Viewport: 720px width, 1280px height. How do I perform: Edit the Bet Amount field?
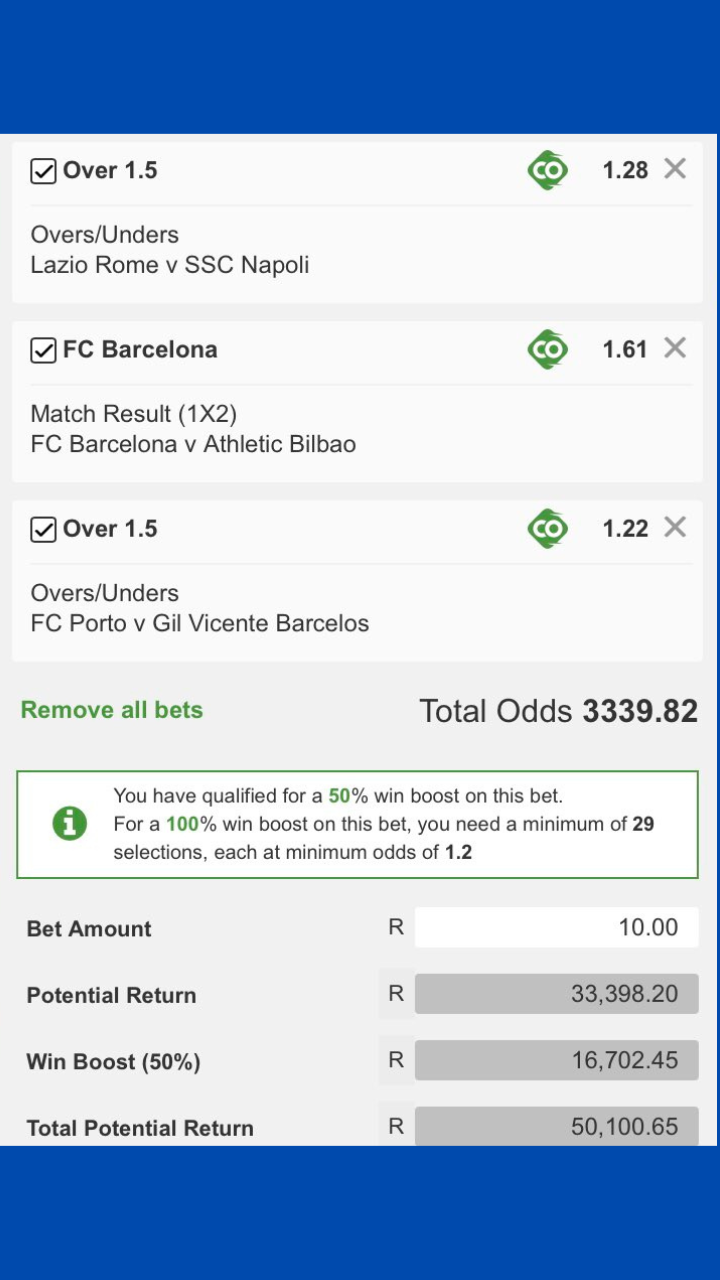[556, 927]
